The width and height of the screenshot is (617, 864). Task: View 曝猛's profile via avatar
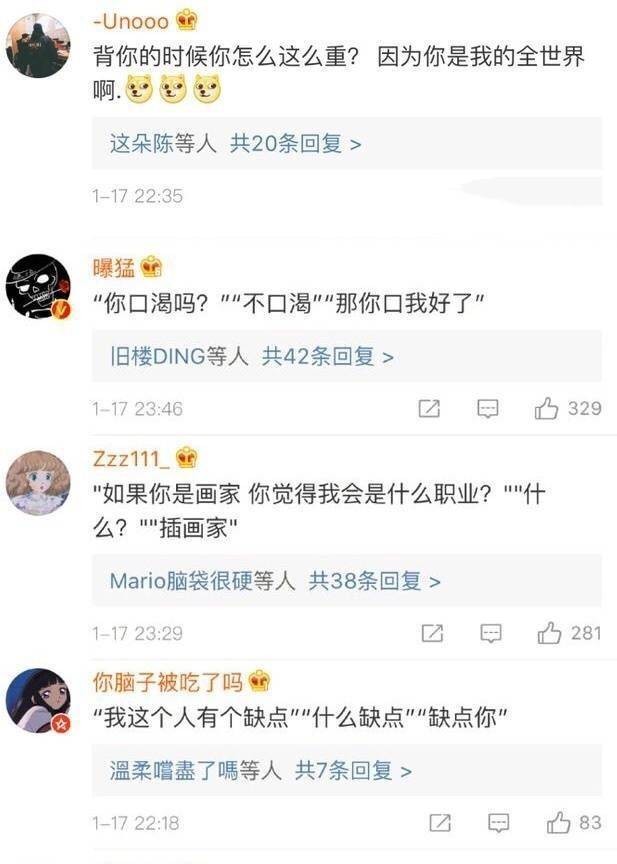tap(38, 286)
